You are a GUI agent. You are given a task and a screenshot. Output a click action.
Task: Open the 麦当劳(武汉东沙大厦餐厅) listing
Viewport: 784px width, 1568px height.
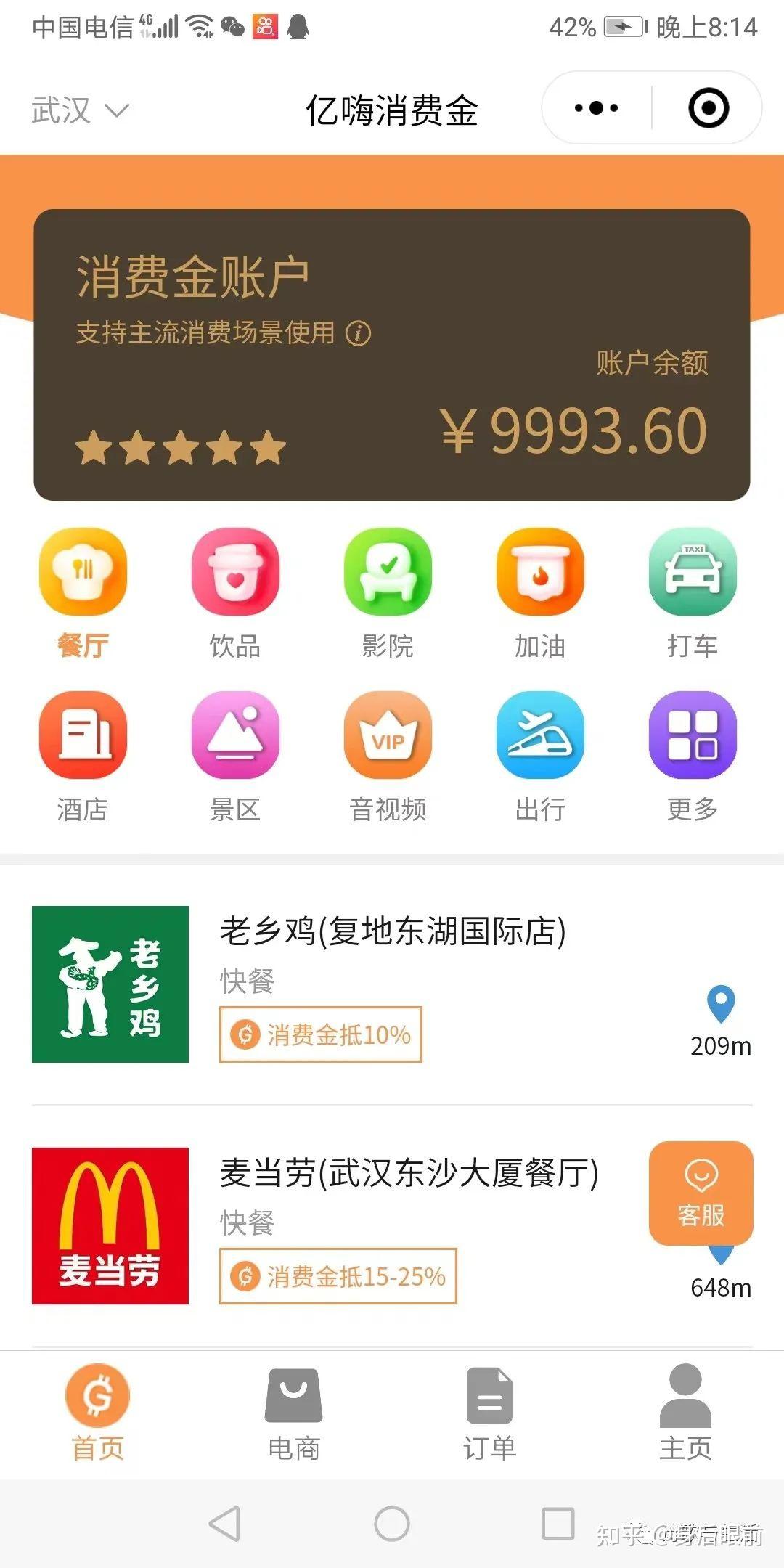pos(409,1173)
